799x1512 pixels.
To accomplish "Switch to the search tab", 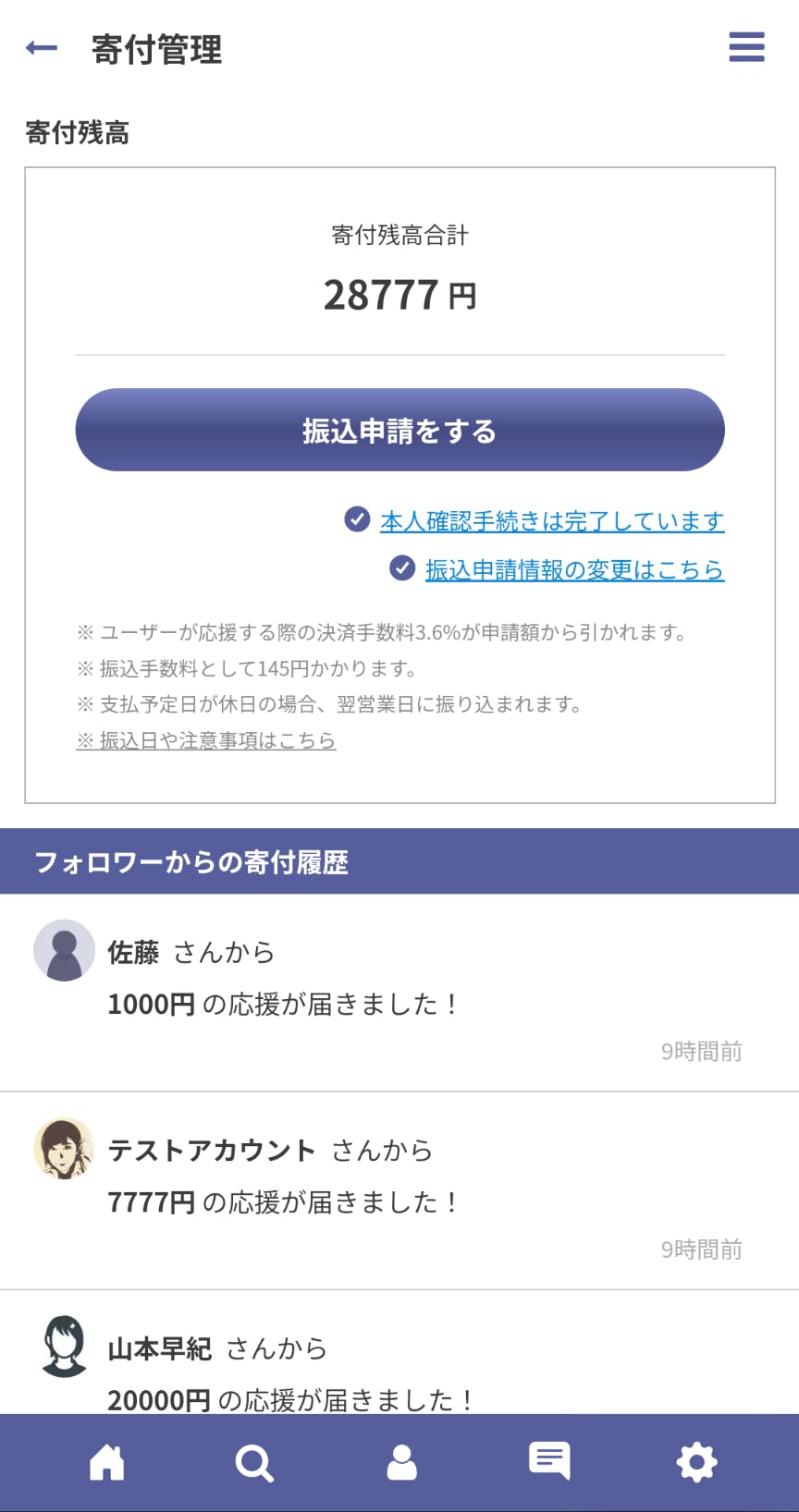I will pyautogui.click(x=254, y=1463).
